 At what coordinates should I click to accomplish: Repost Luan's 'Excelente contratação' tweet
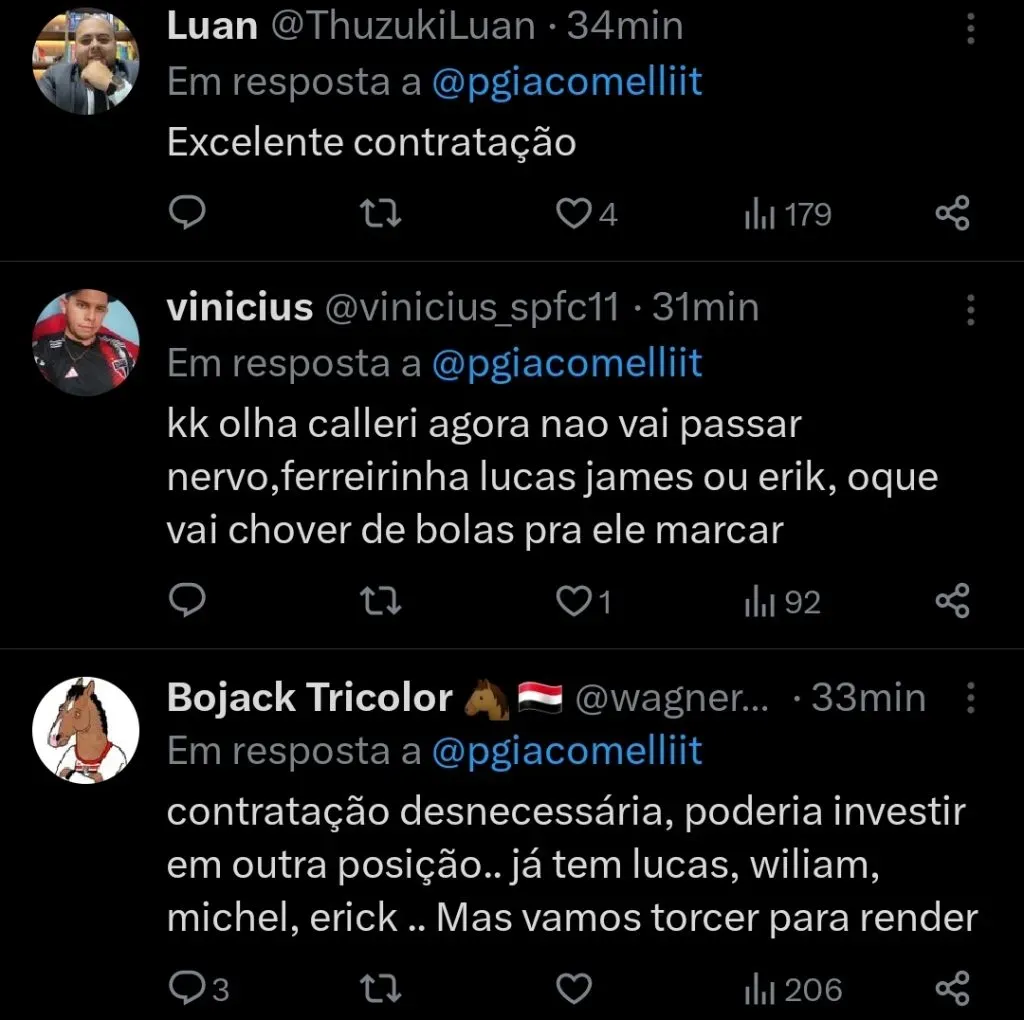[x=380, y=213]
